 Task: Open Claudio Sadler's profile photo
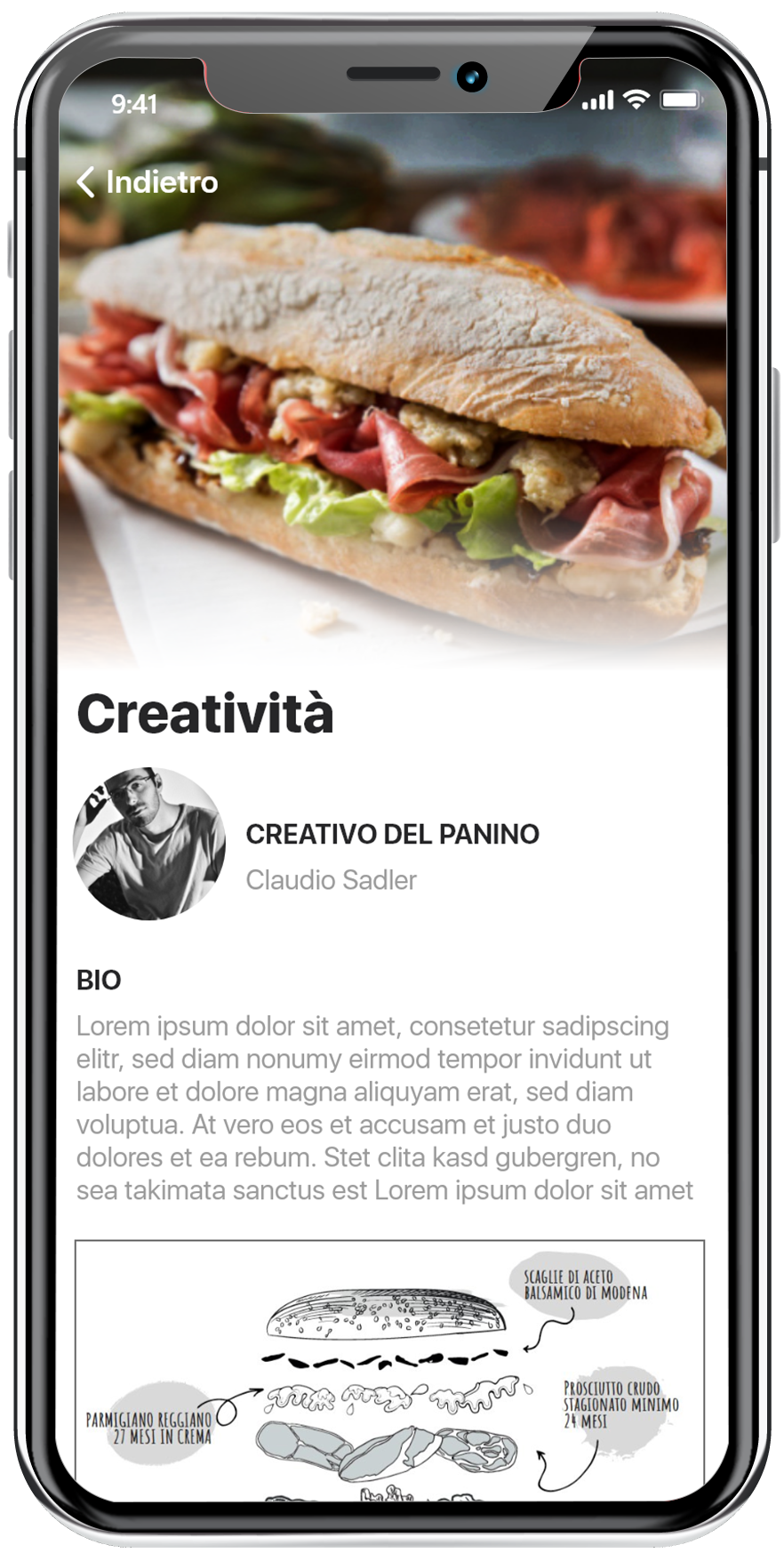149,843
